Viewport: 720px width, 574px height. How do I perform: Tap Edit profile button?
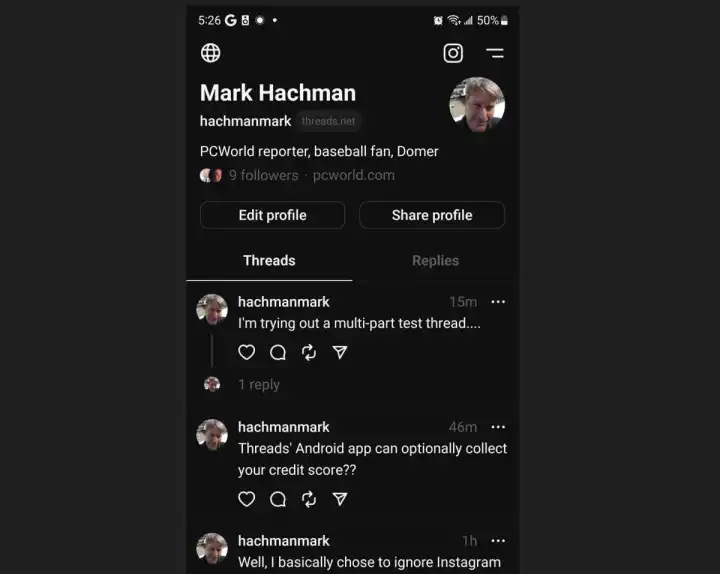point(272,215)
